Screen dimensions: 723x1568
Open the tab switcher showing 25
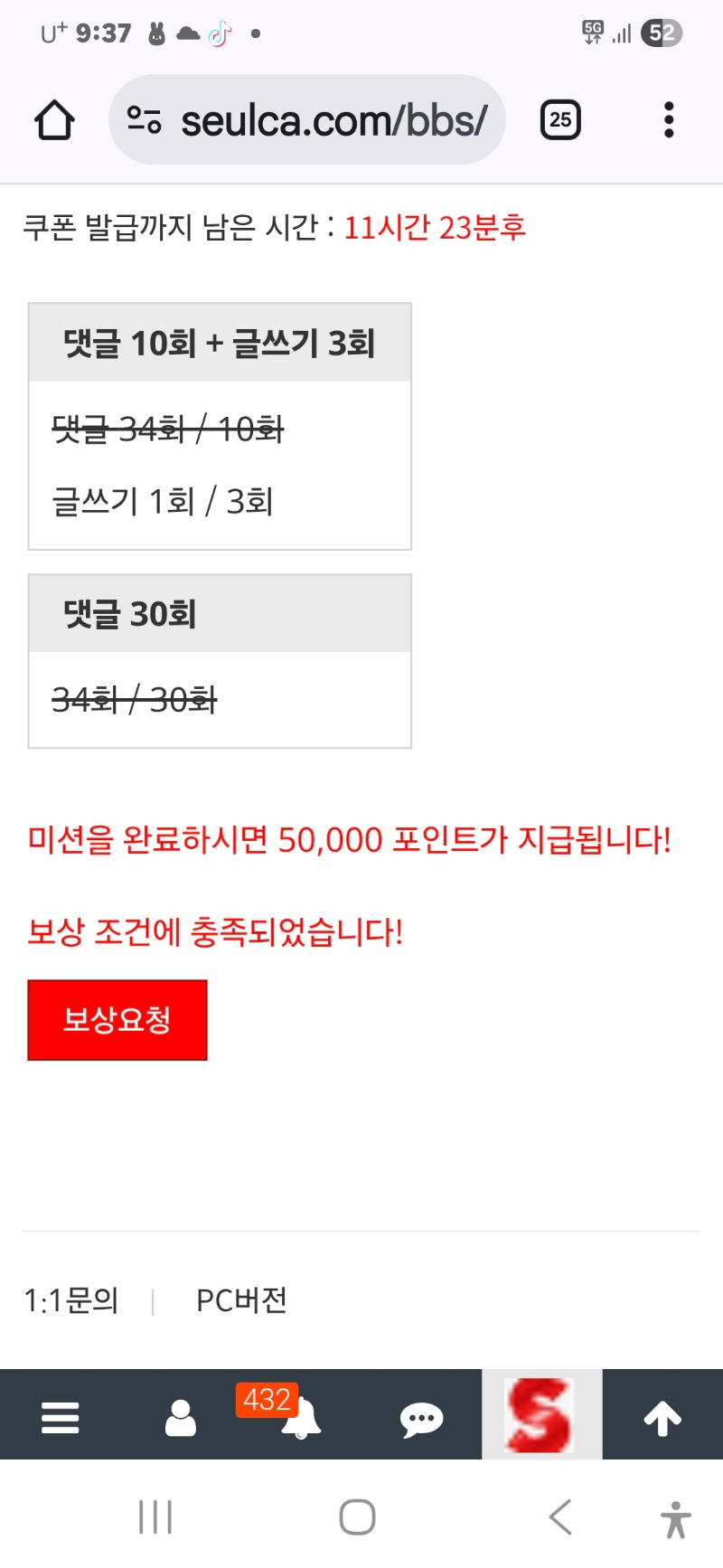560,119
